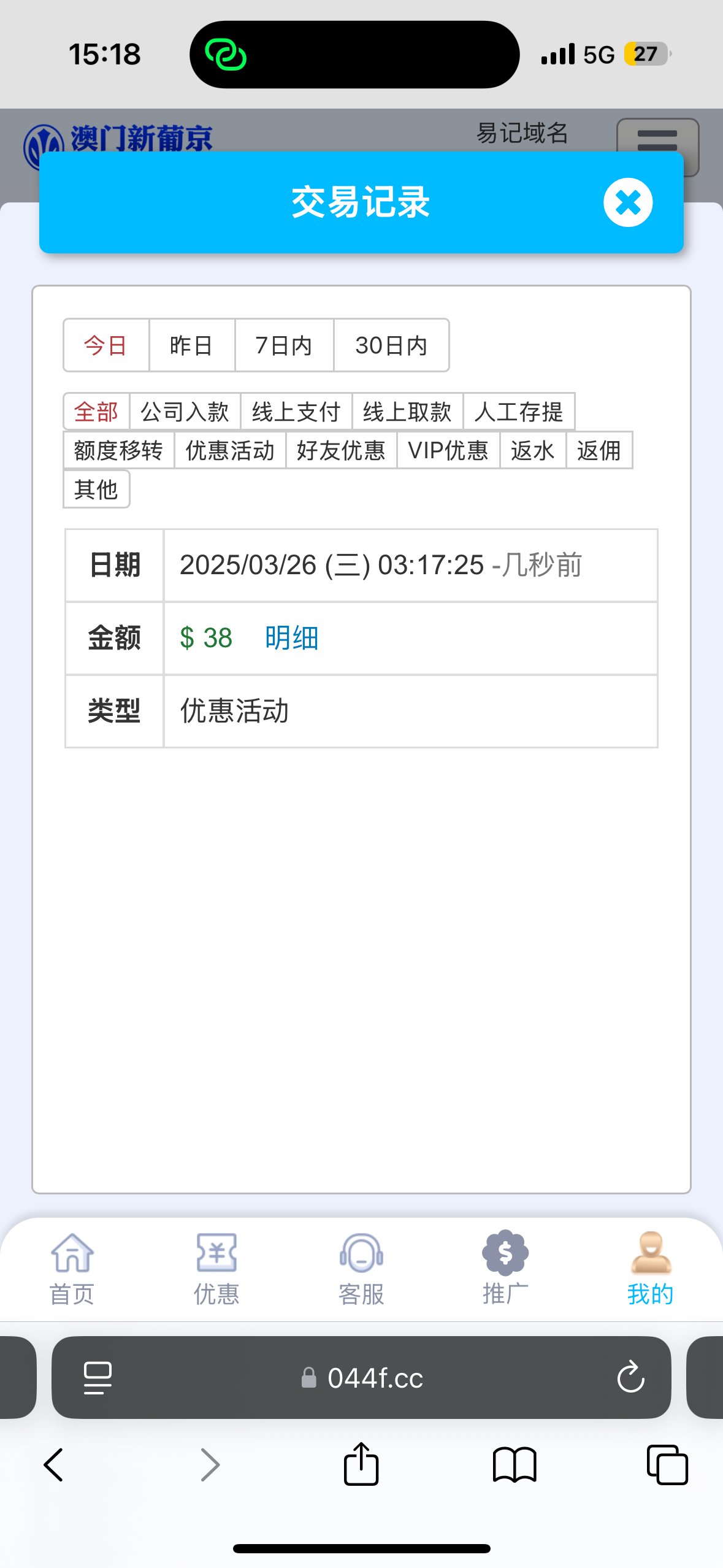Show 线上取款 records
723x1568 pixels.
click(x=407, y=412)
